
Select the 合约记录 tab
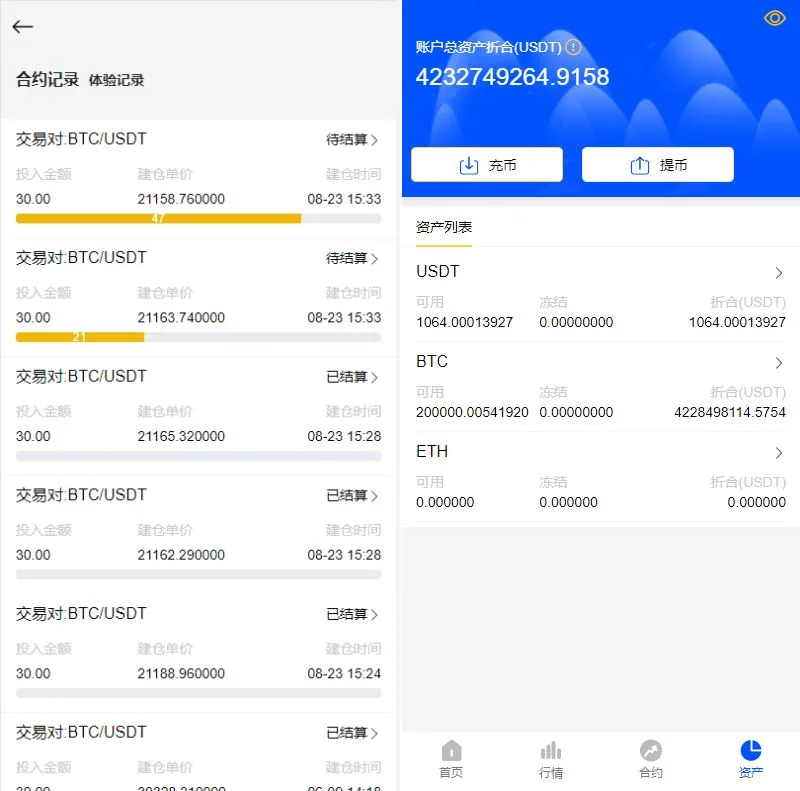click(47, 79)
